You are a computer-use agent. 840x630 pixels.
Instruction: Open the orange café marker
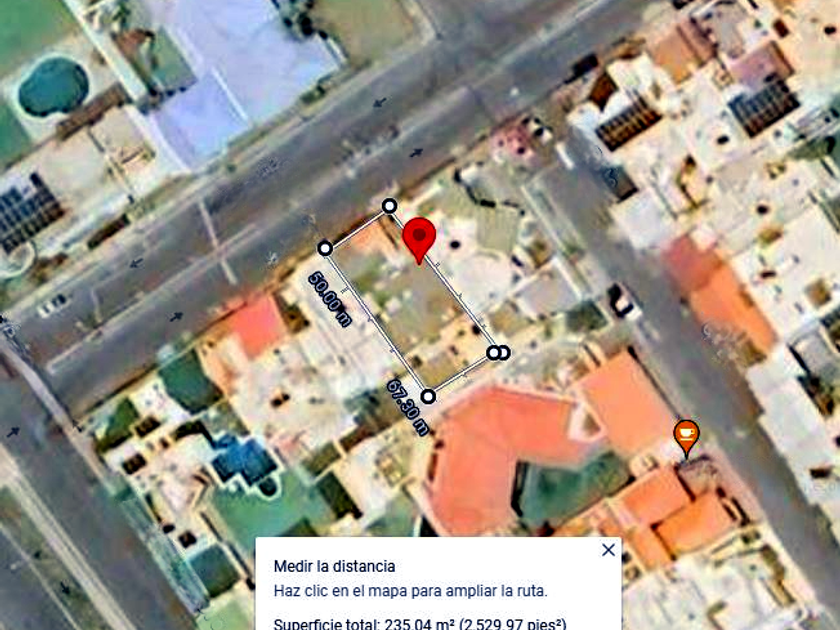pos(686,435)
